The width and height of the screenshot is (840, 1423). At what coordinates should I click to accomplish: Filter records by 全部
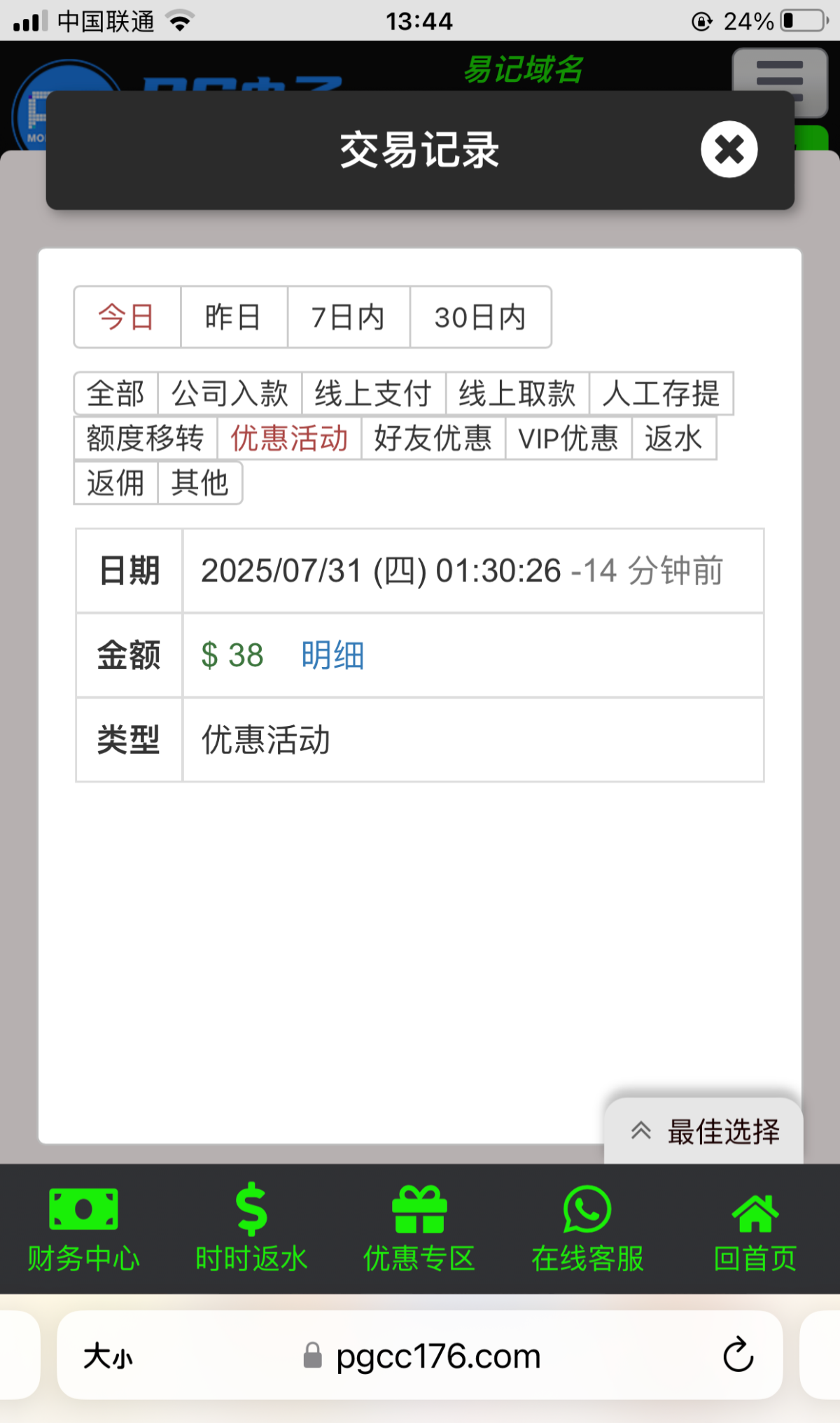click(115, 393)
